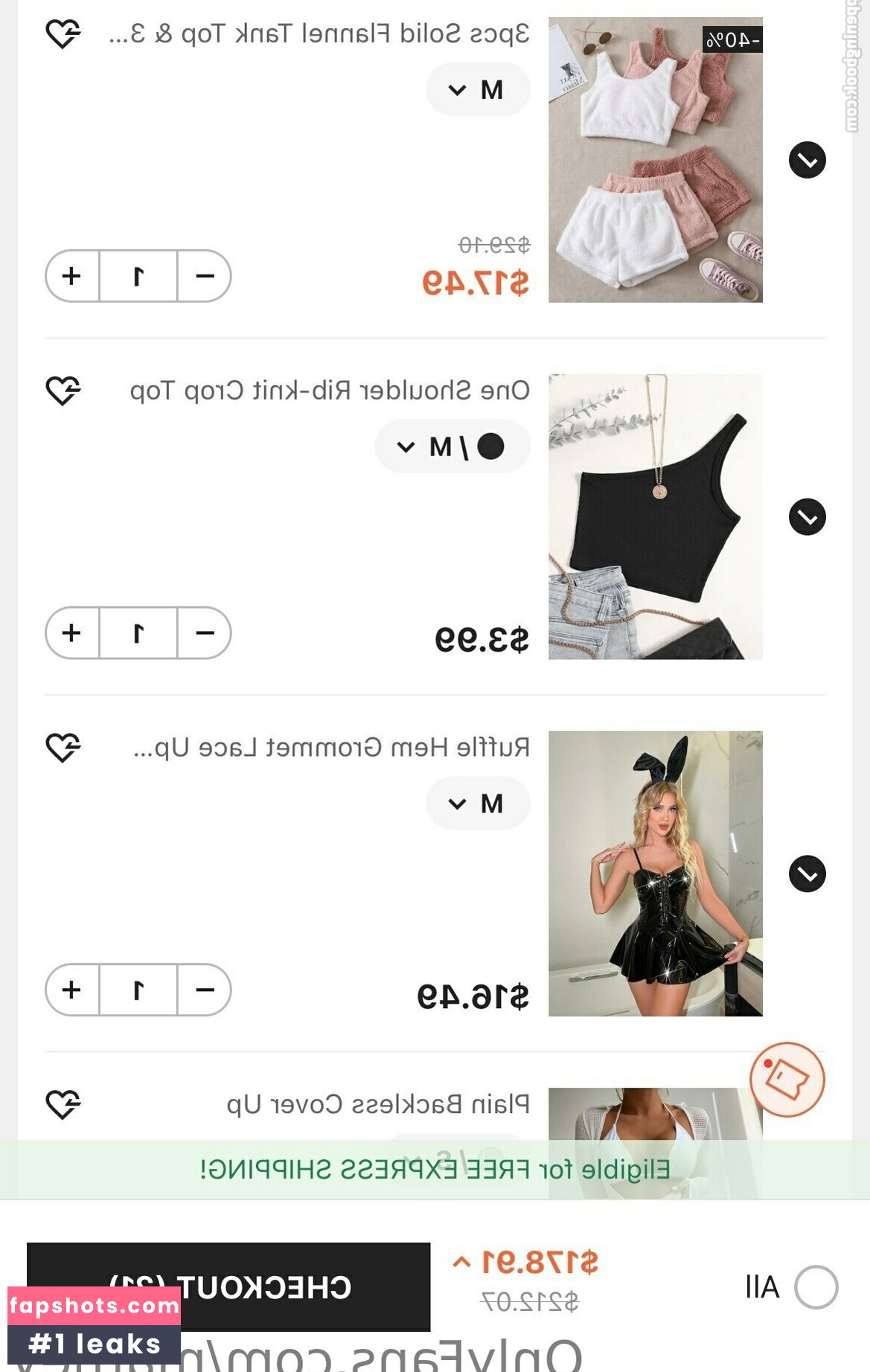Uncheck the One Shoulder Rib-knit Crop Top item

point(807,517)
